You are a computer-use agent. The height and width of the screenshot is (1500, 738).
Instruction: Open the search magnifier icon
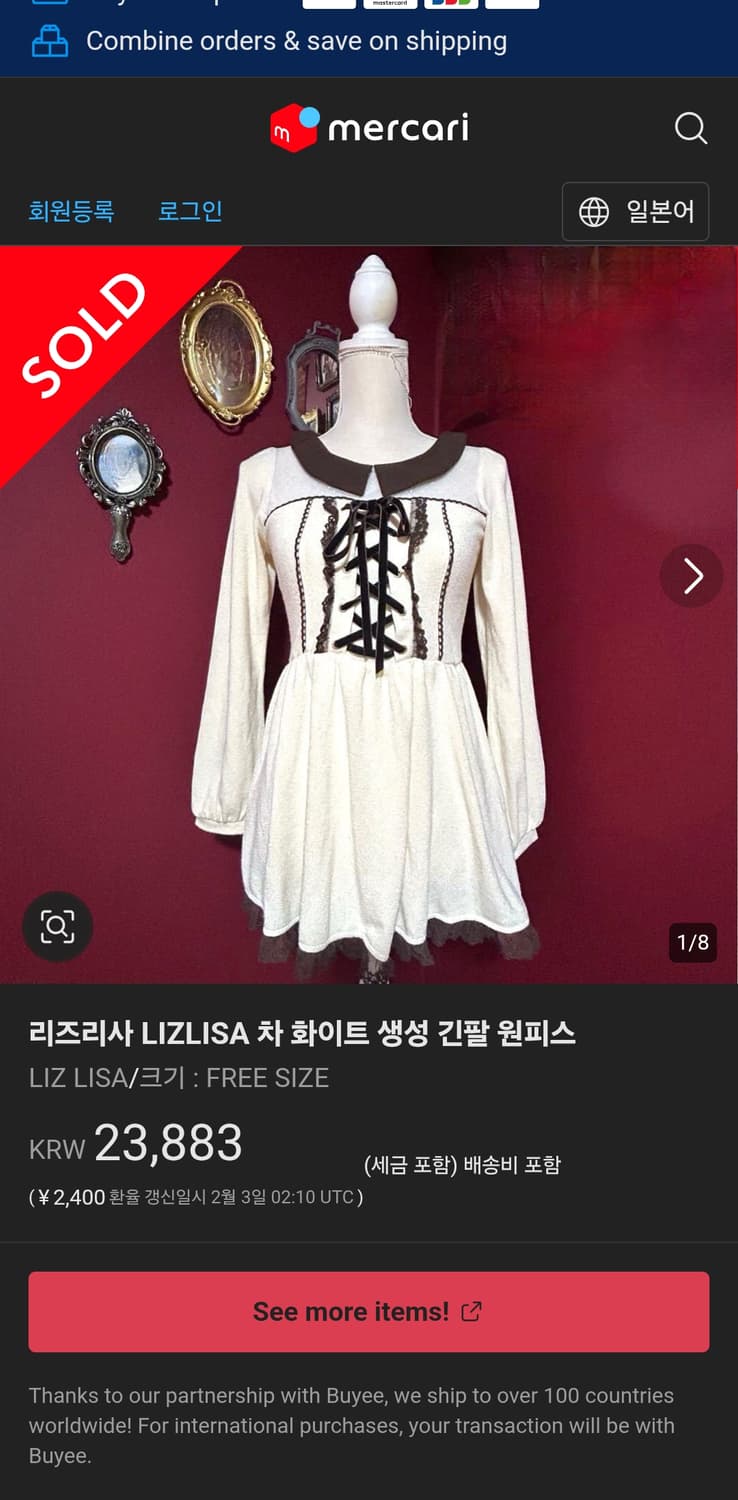[x=691, y=128]
